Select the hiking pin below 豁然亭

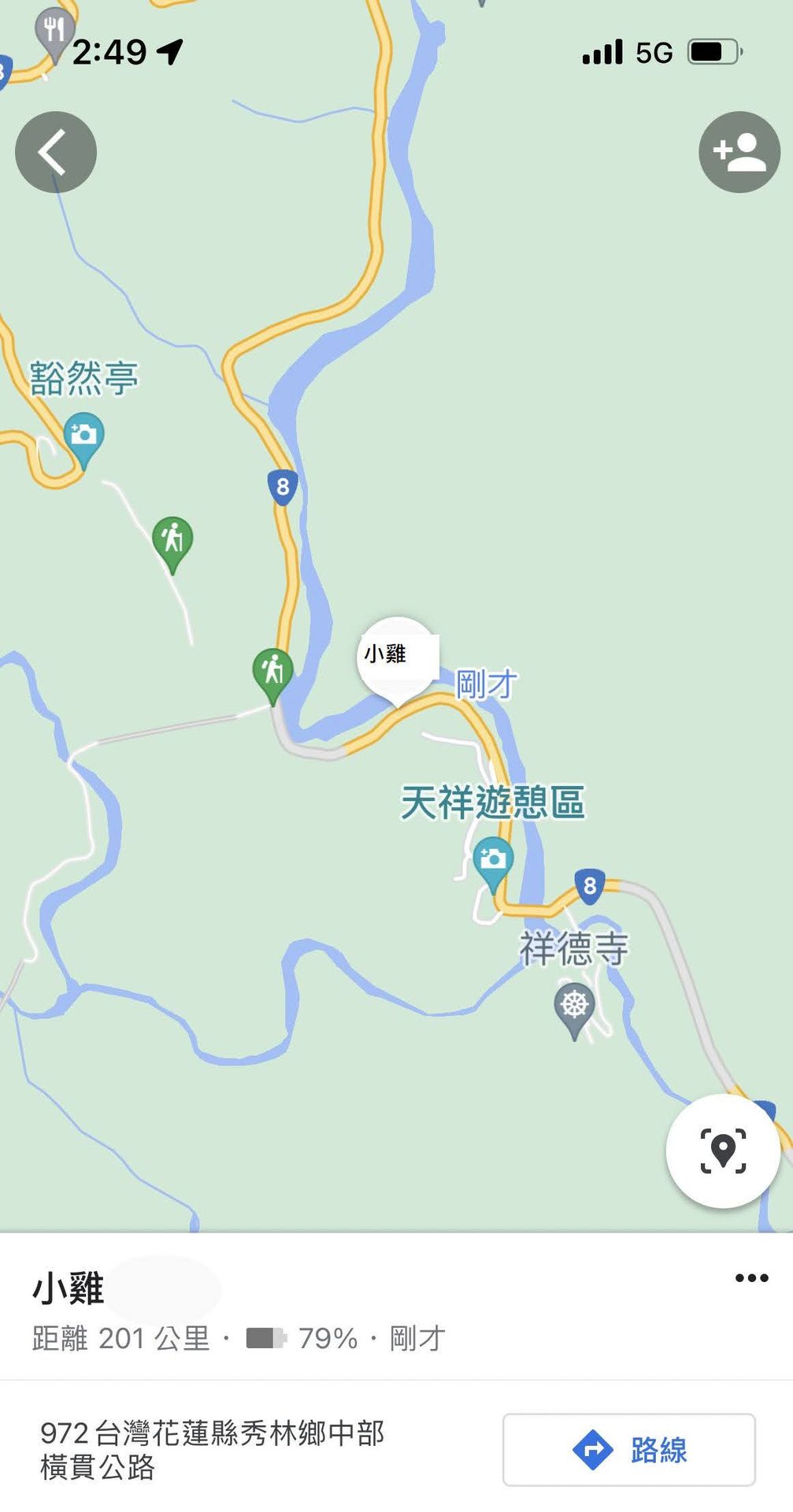[172, 540]
